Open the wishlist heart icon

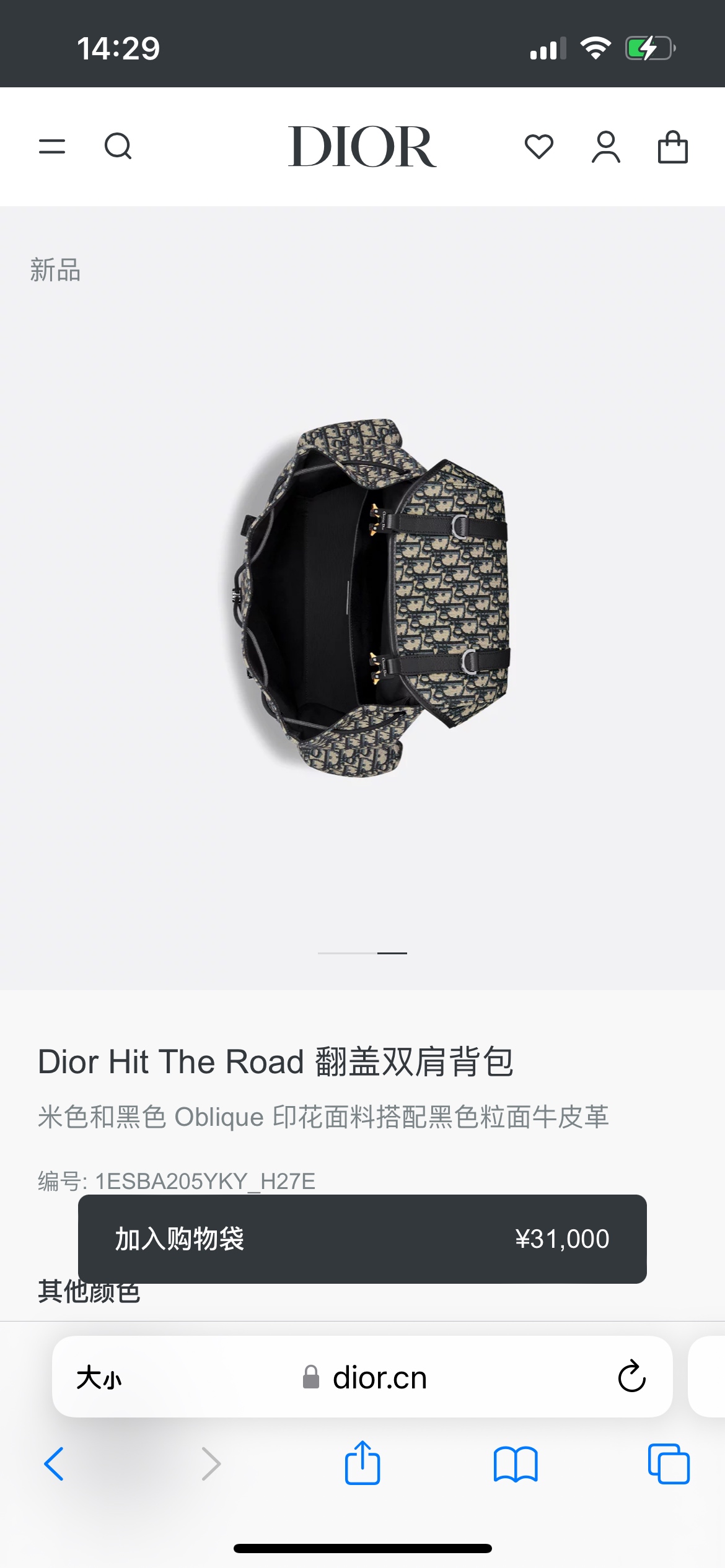(x=538, y=147)
